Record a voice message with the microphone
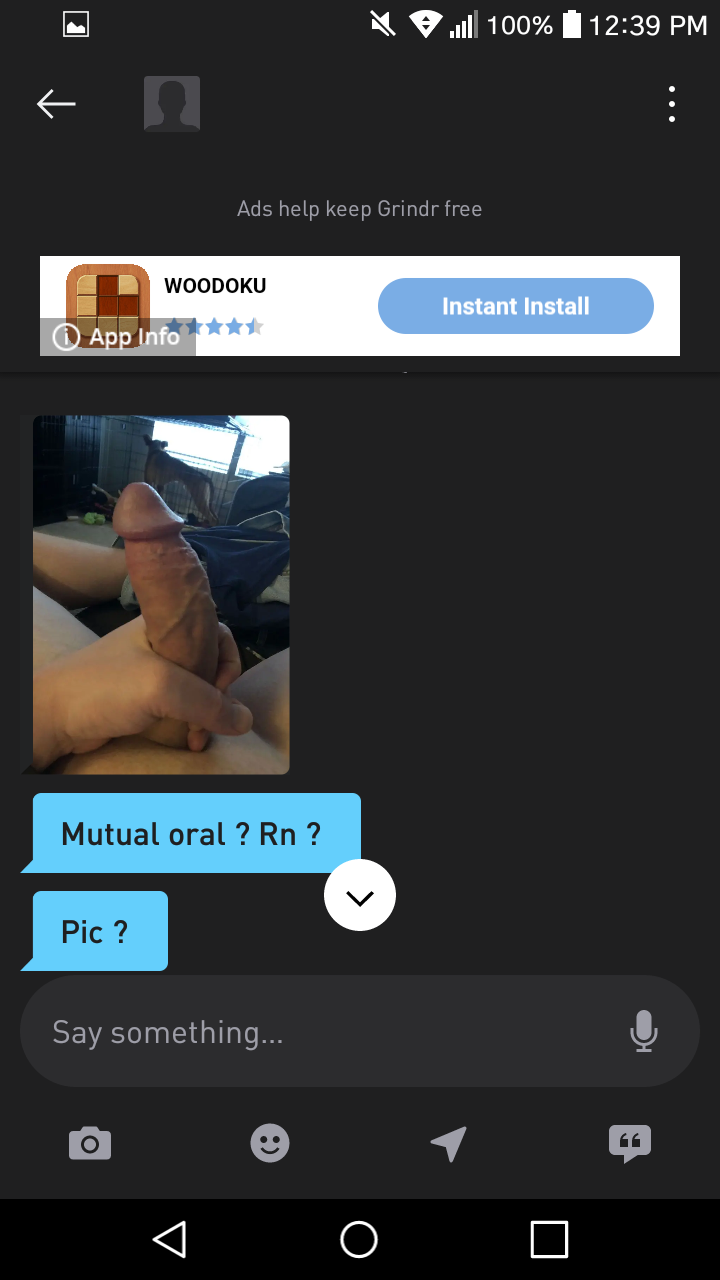 644,1032
